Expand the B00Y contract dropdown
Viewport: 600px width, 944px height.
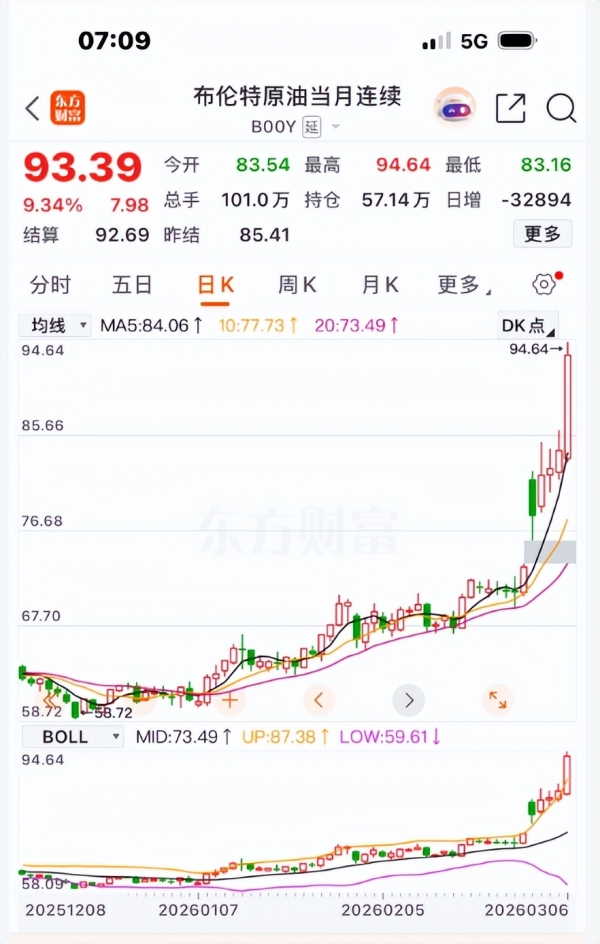pos(335,127)
